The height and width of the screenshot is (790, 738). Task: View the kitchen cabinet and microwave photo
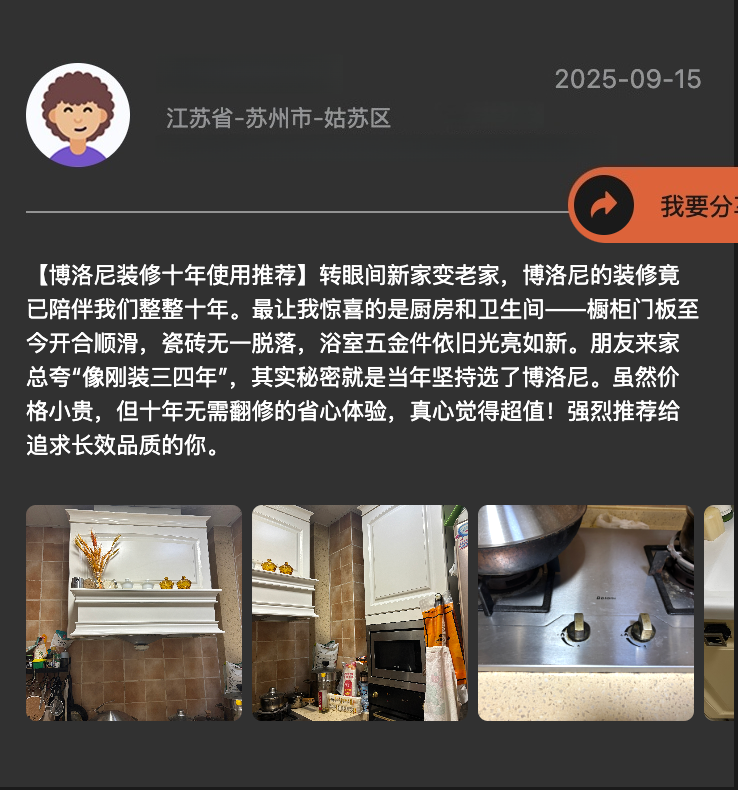click(360, 612)
